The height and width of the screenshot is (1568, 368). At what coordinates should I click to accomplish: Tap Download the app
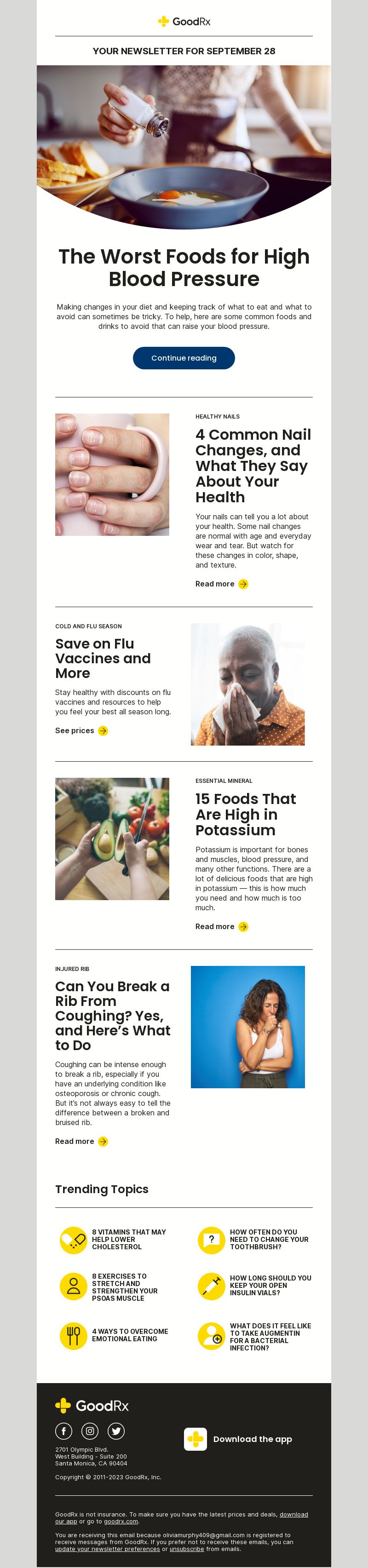[x=238, y=1439]
